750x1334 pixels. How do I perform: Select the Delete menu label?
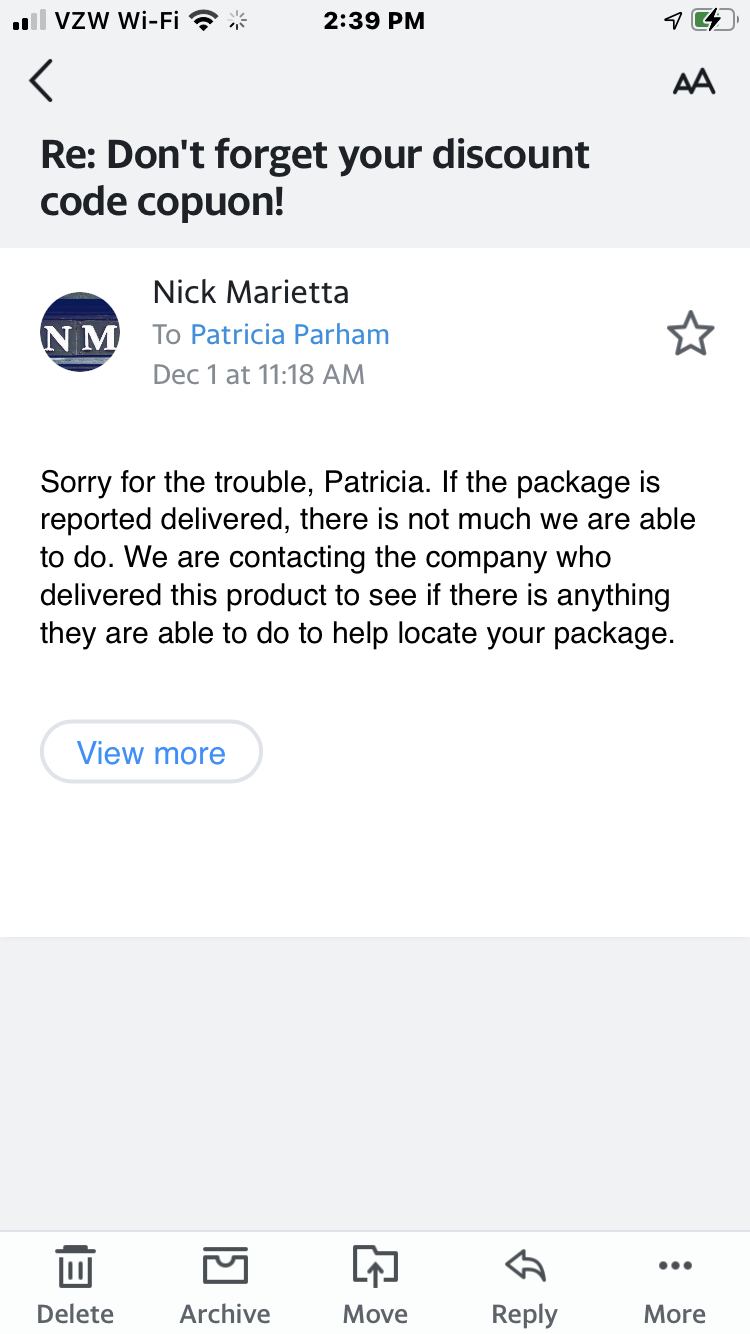pyautogui.click(x=75, y=1313)
